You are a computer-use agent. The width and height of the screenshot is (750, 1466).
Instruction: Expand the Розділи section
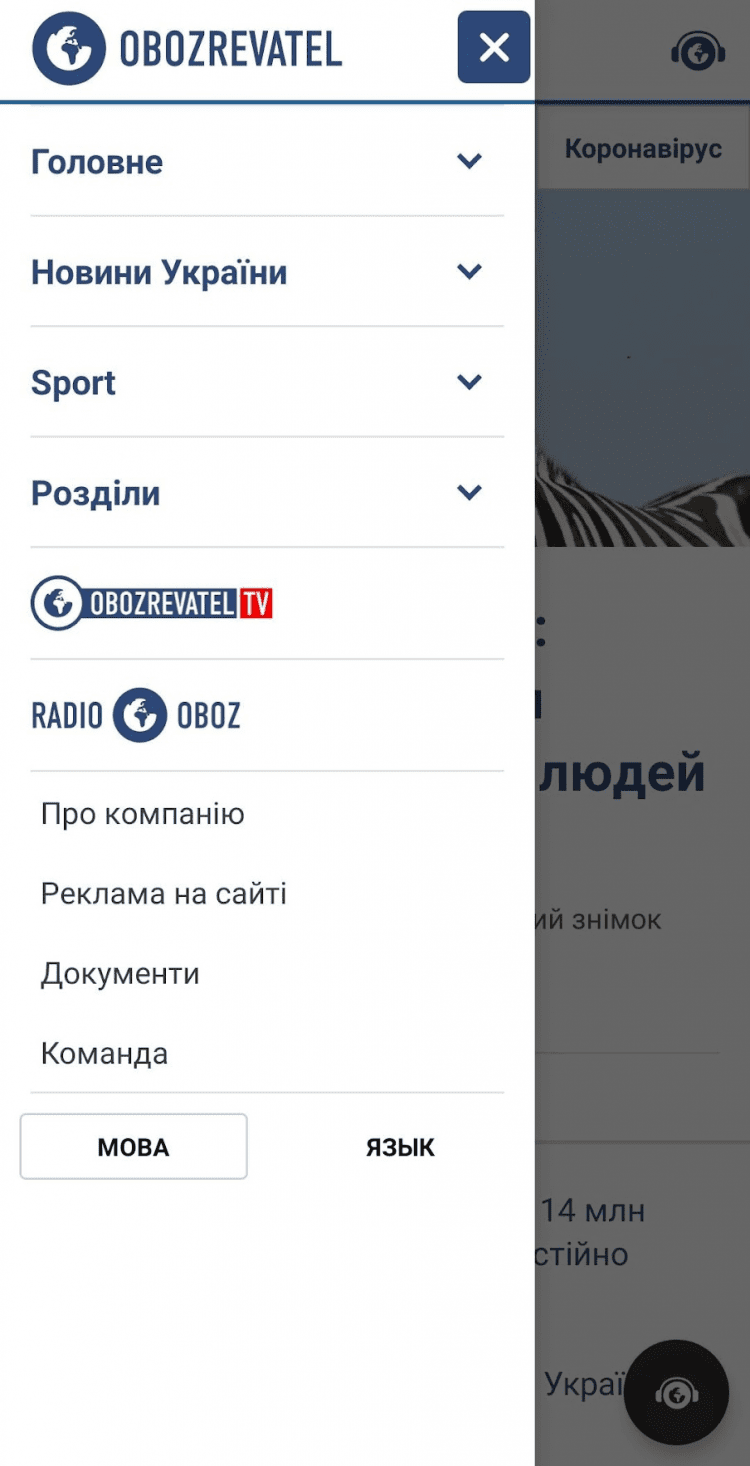(x=469, y=492)
